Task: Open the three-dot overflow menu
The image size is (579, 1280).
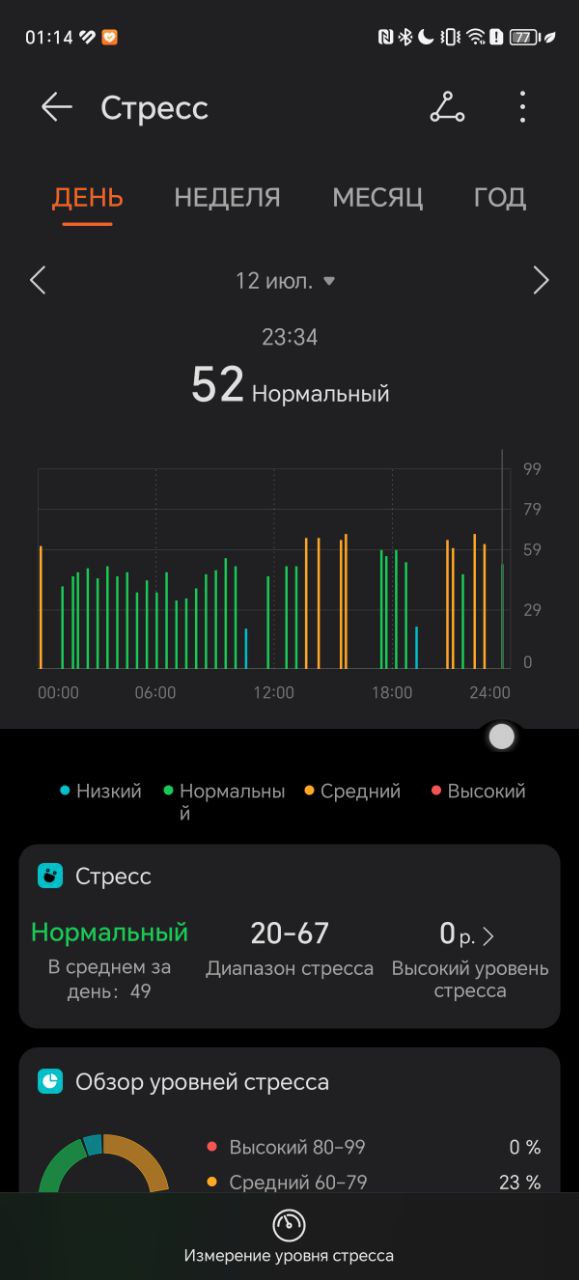Action: [x=522, y=107]
